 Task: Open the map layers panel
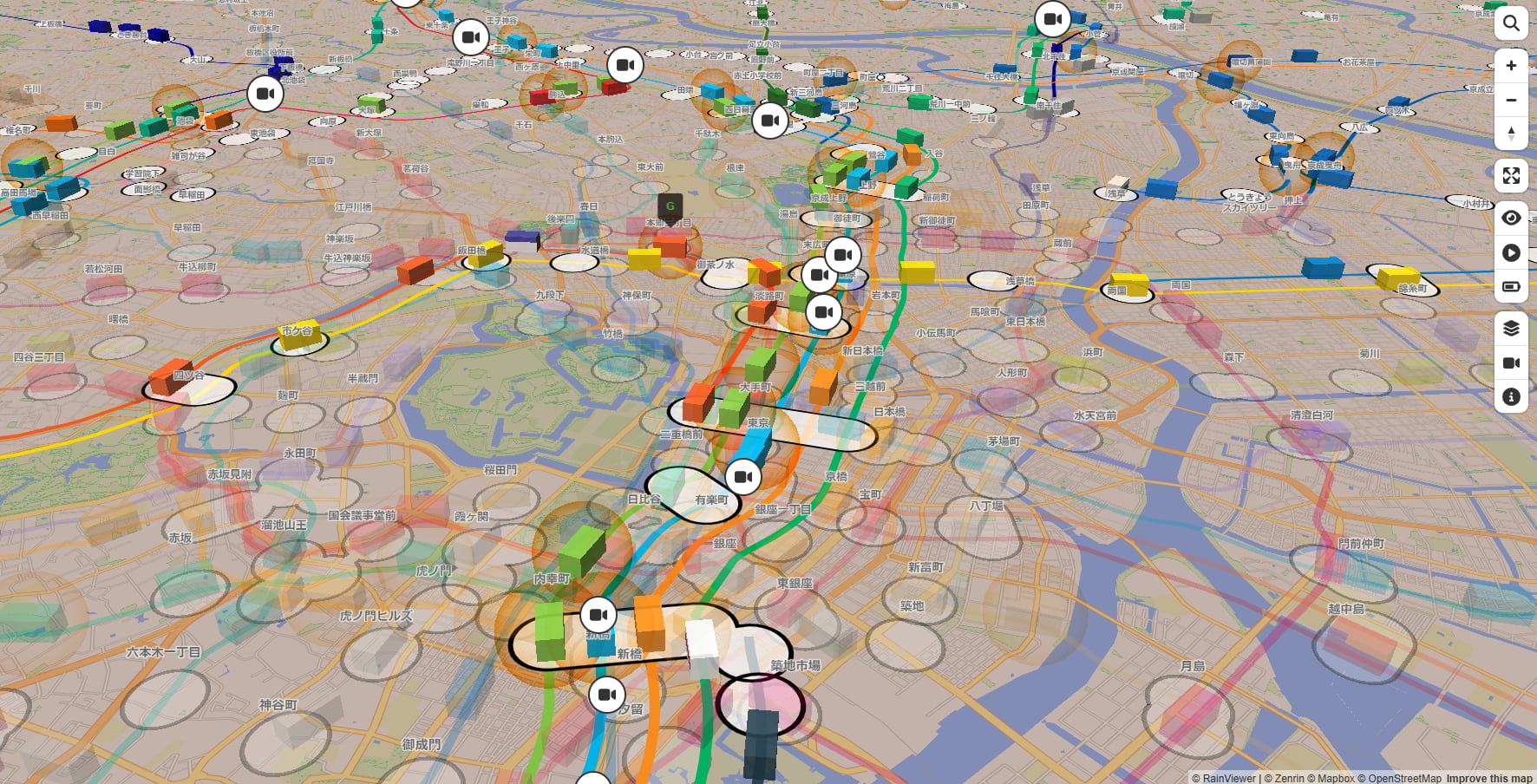click(x=1511, y=328)
